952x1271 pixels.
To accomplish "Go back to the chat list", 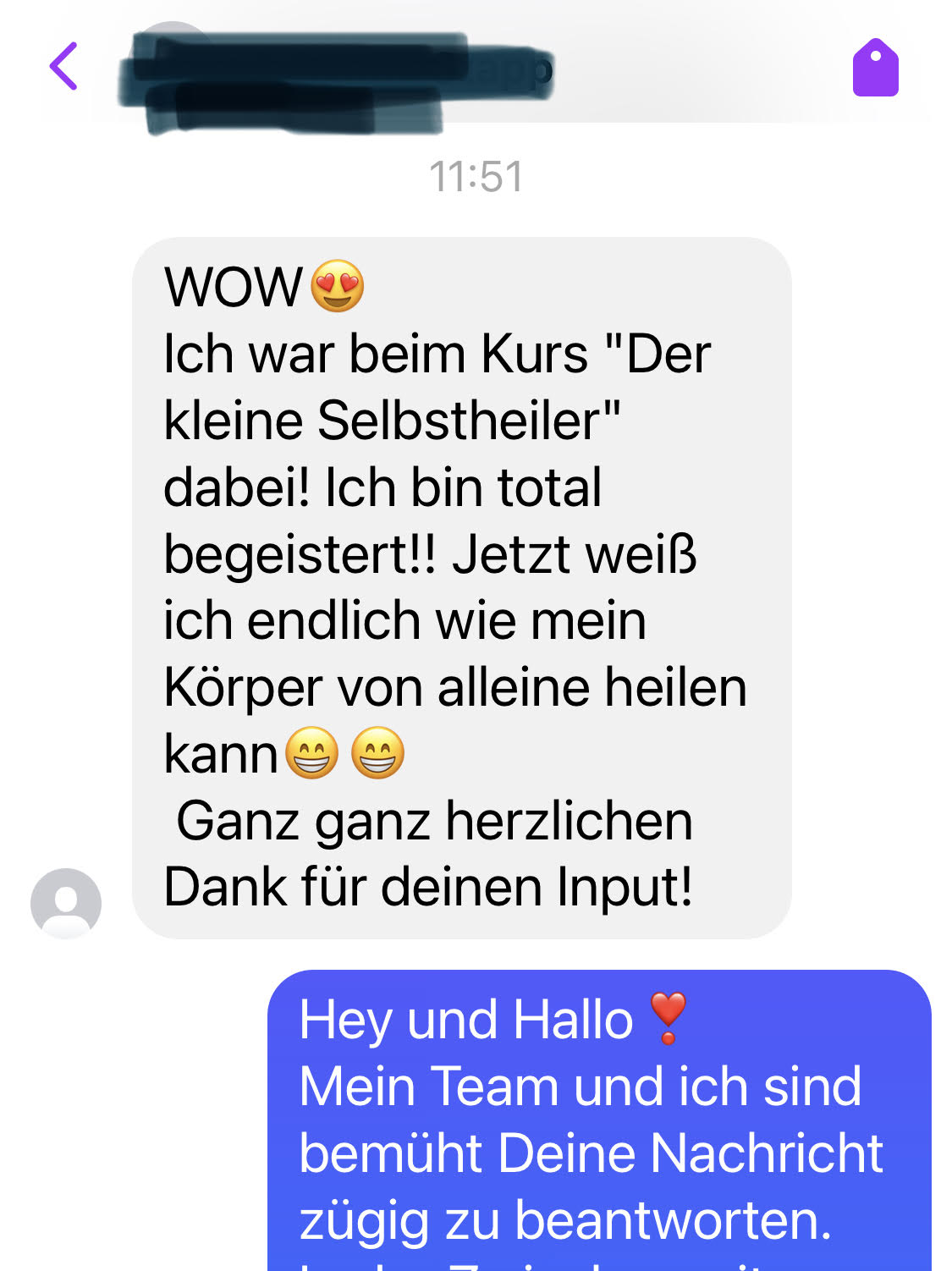I will (x=63, y=66).
